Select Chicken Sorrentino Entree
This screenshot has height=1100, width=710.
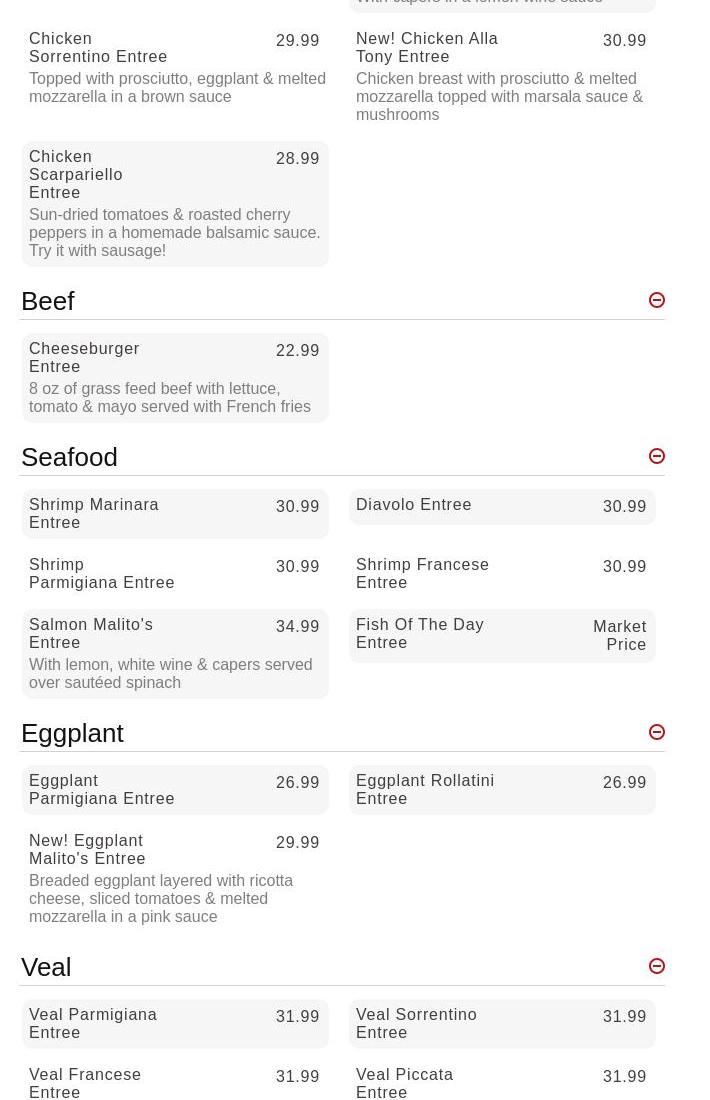175,67
